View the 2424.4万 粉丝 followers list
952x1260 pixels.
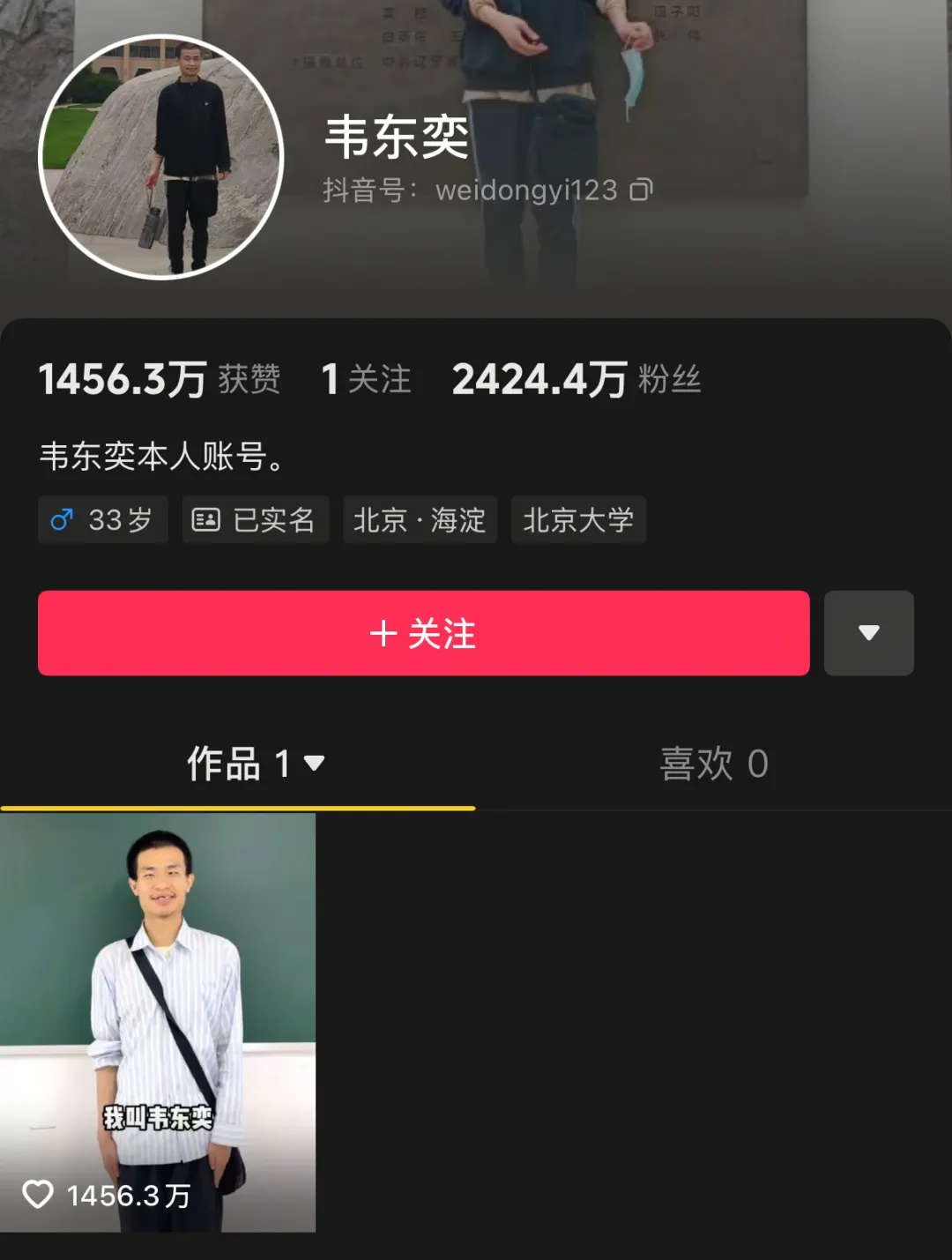(x=576, y=380)
